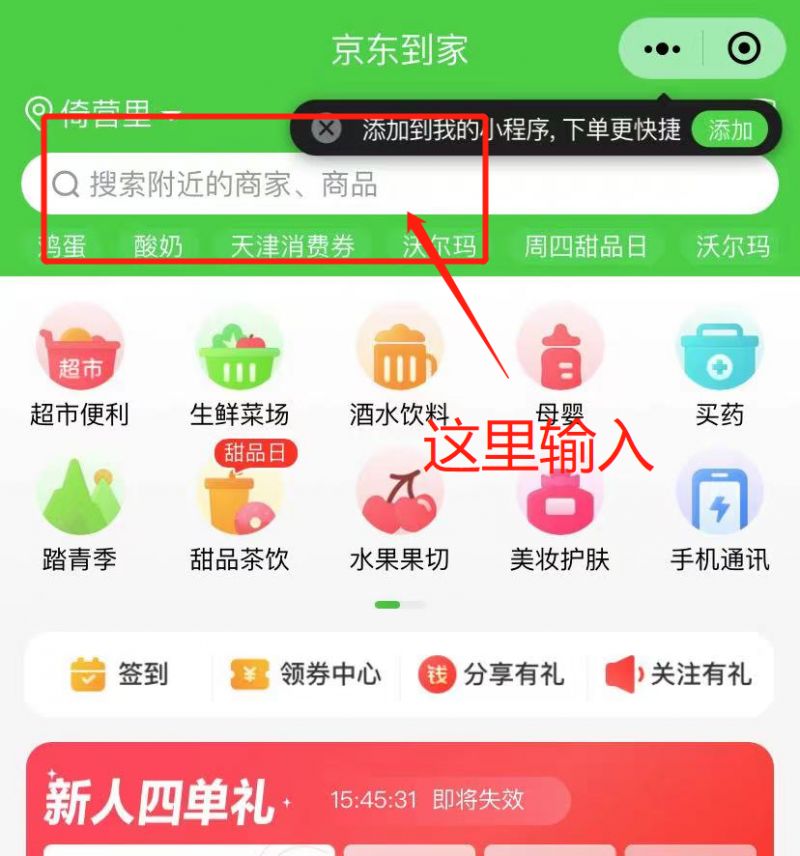This screenshot has height=856, width=800.
Task: Open the 生鲜菜场 category
Action: point(239,365)
